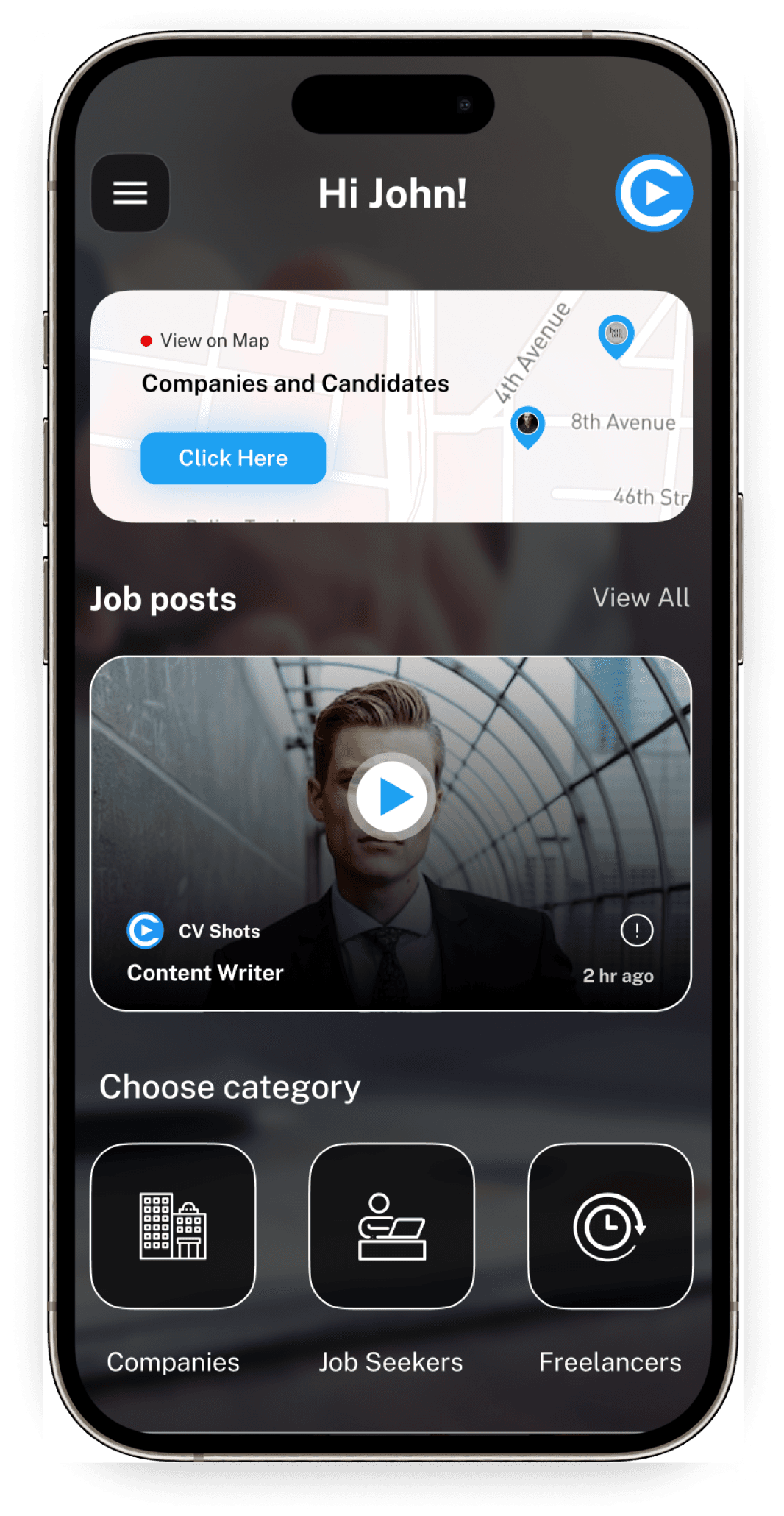
Task: Choose the Job Seekers category
Action: (391, 1226)
